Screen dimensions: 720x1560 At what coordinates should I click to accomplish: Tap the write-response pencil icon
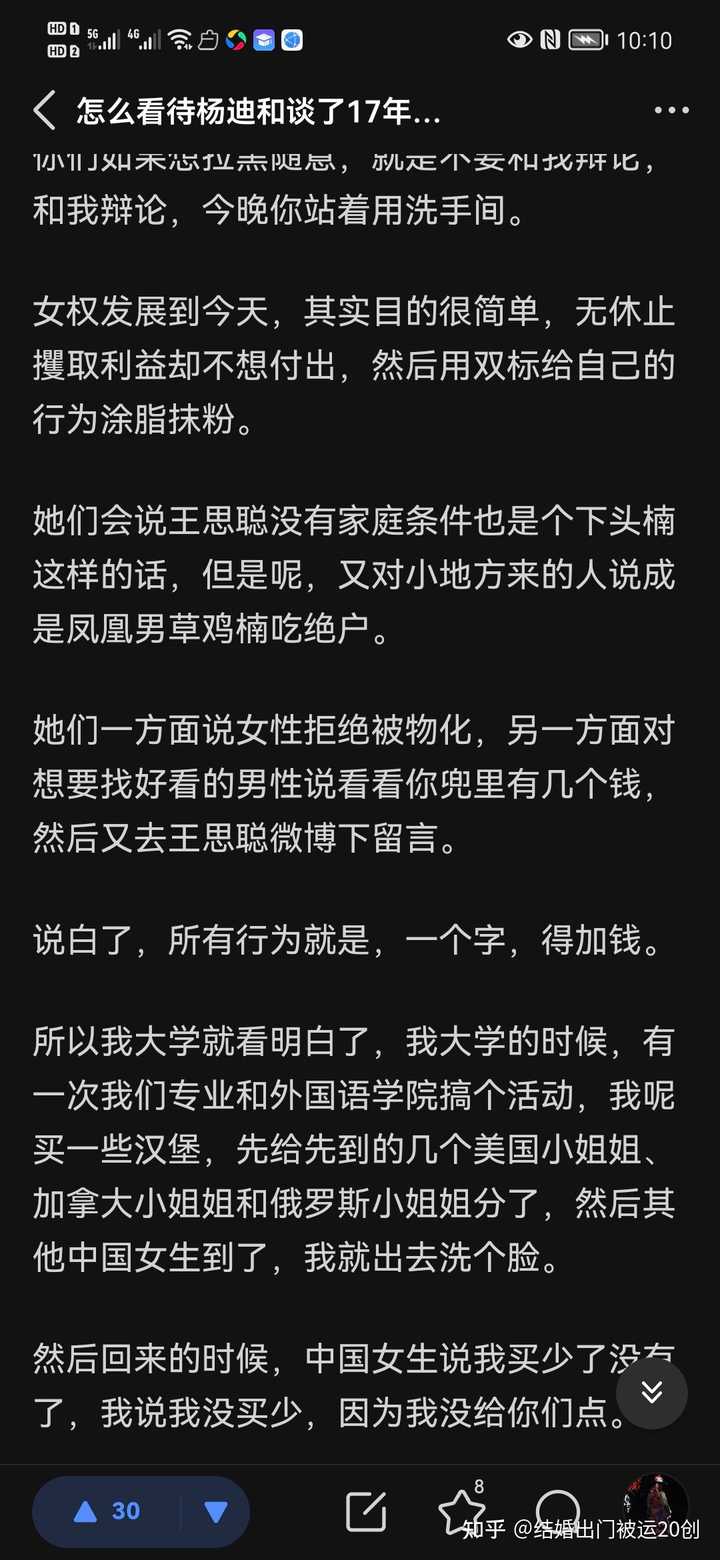(x=366, y=1512)
